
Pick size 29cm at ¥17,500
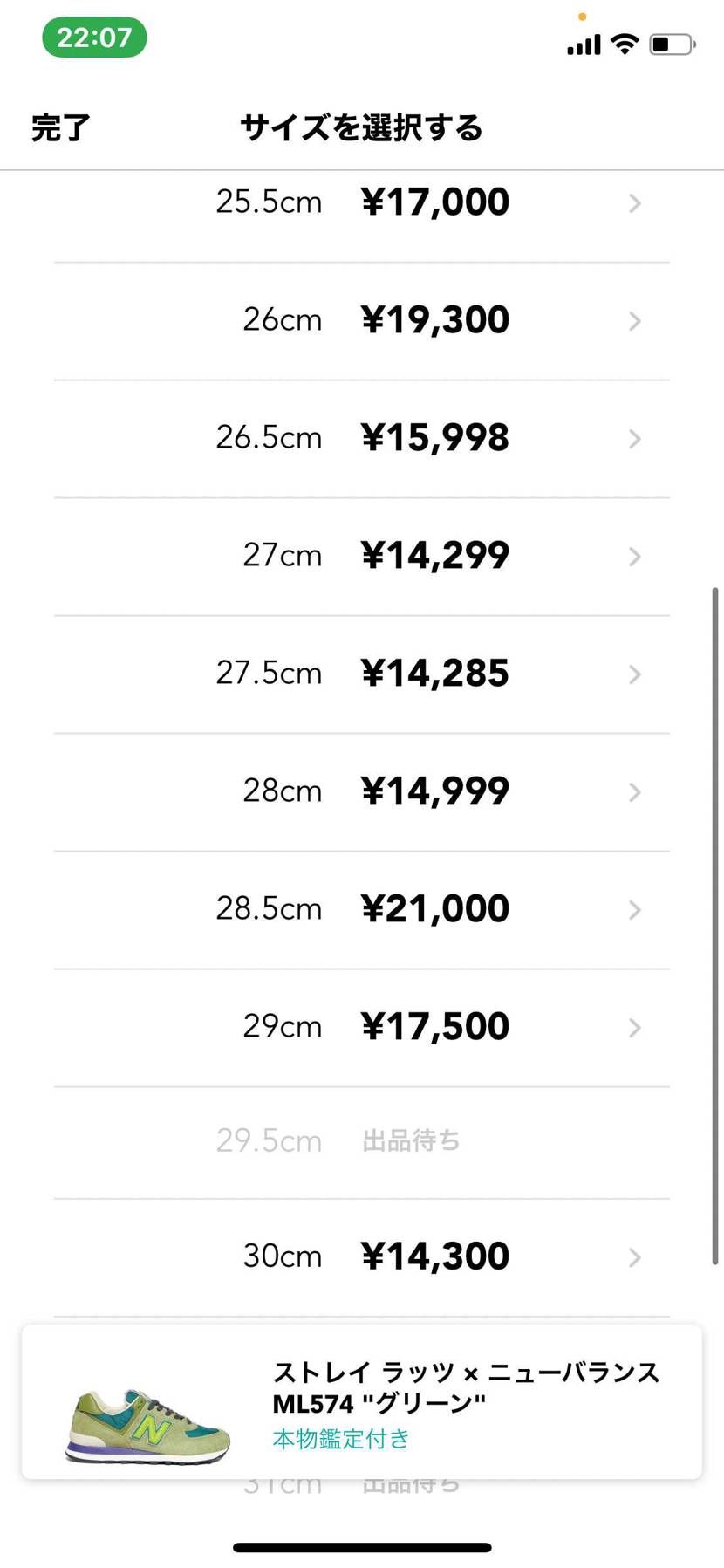[x=362, y=1027]
